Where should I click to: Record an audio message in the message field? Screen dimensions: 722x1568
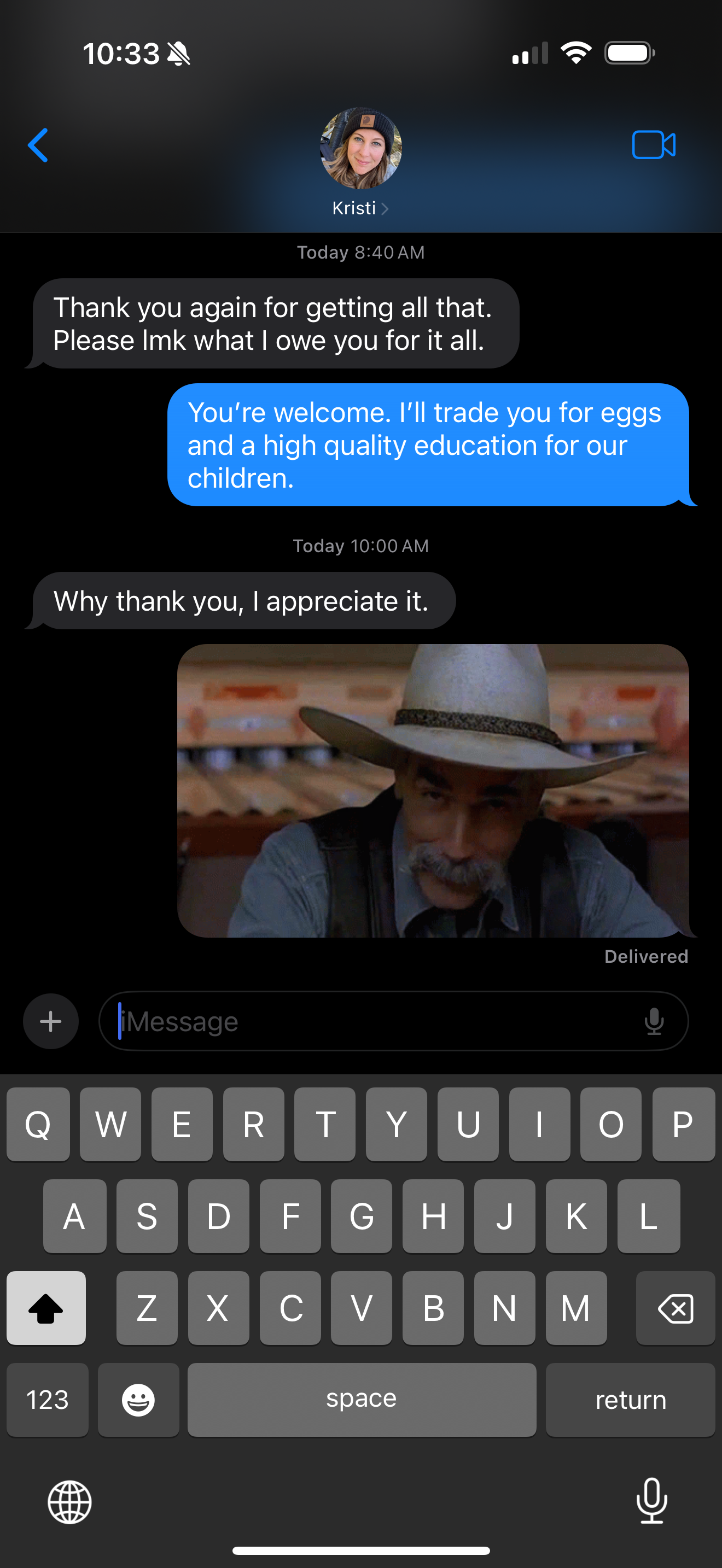(x=654, y=1021)
